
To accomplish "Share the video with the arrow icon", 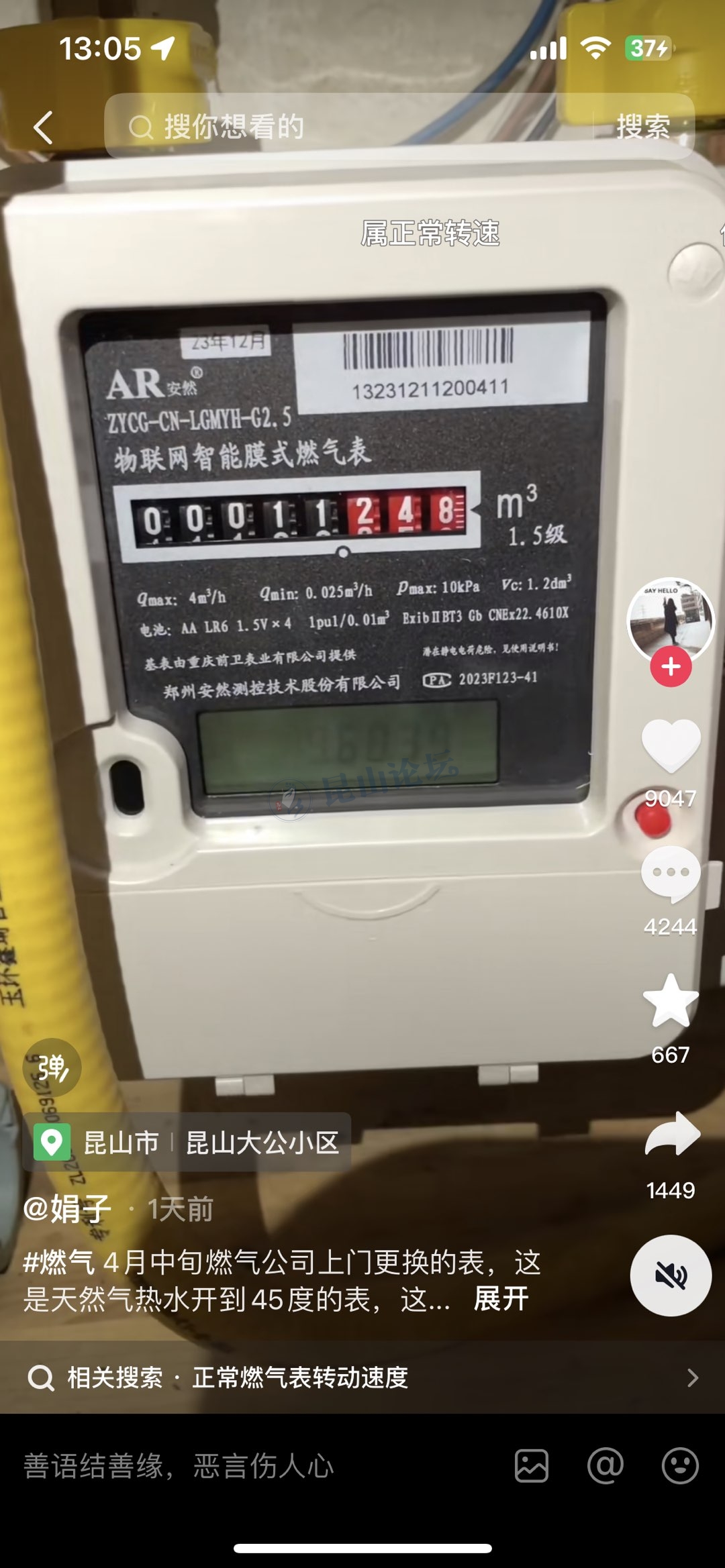I will 671,1134.
